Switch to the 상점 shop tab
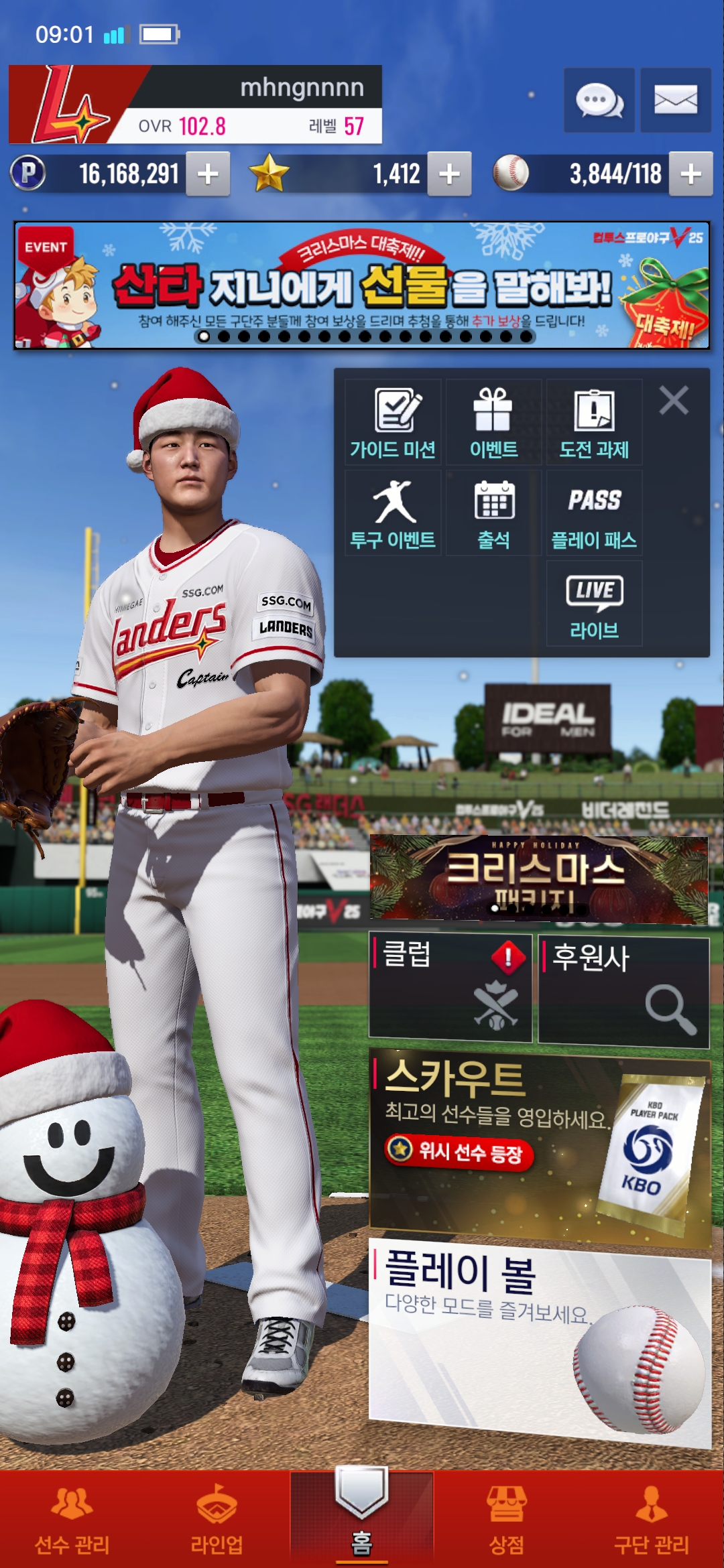724x1568 pixels. (x=507, y=1520)
